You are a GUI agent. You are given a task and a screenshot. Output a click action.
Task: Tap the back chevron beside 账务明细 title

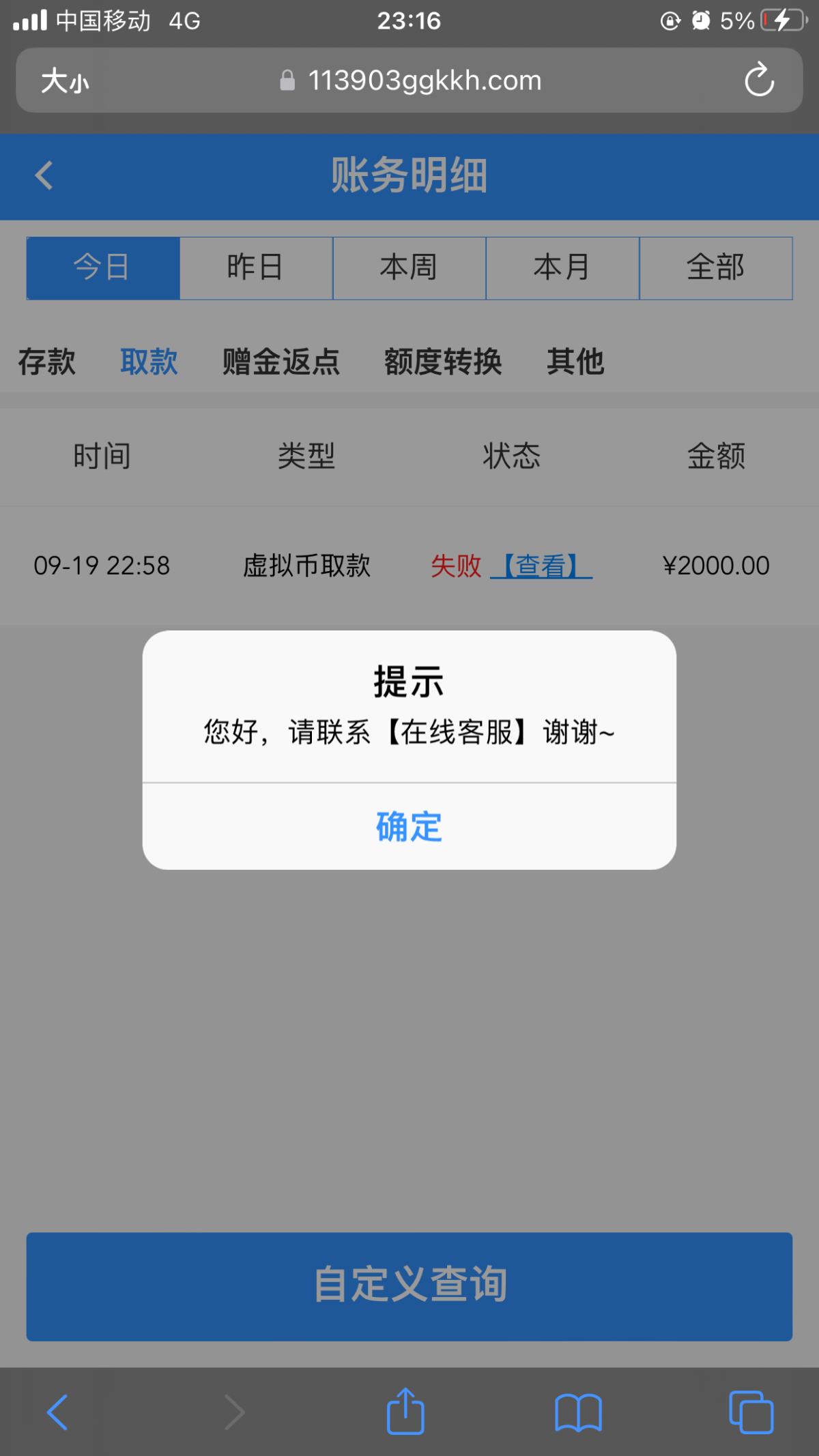44,175
